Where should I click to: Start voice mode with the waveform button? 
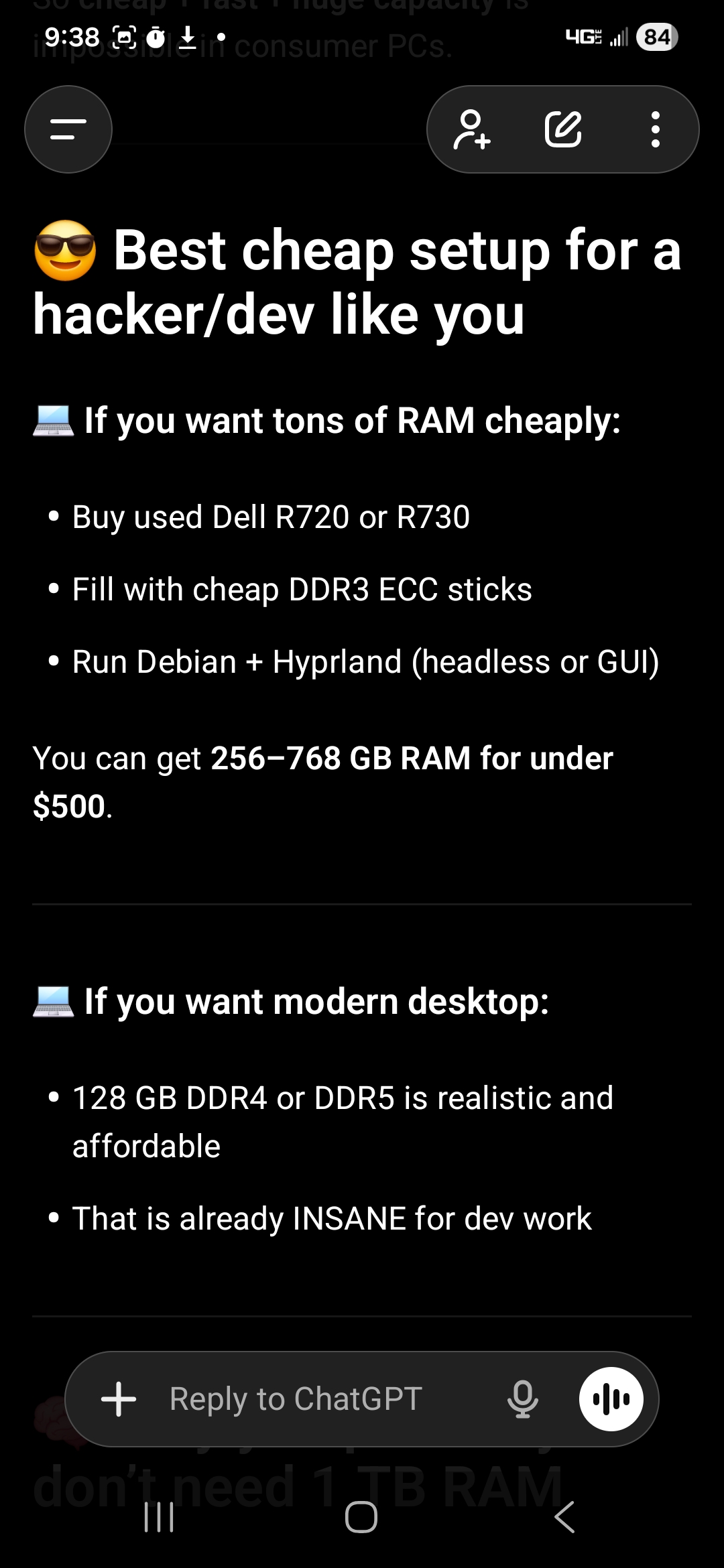point(611,1399)
